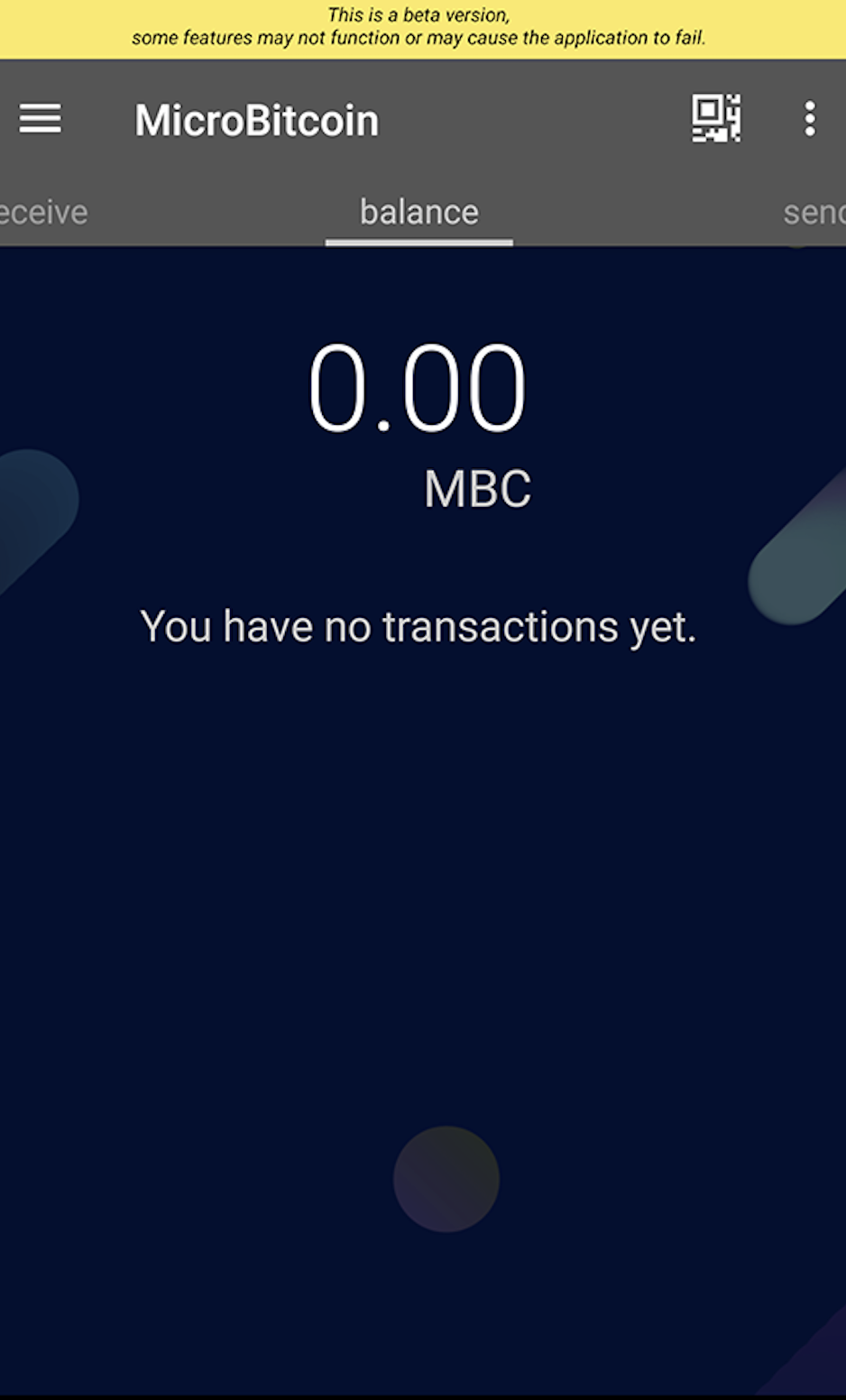Open more options via overflow icon
Screen dimensions: 846x1400
click(809, 118)
